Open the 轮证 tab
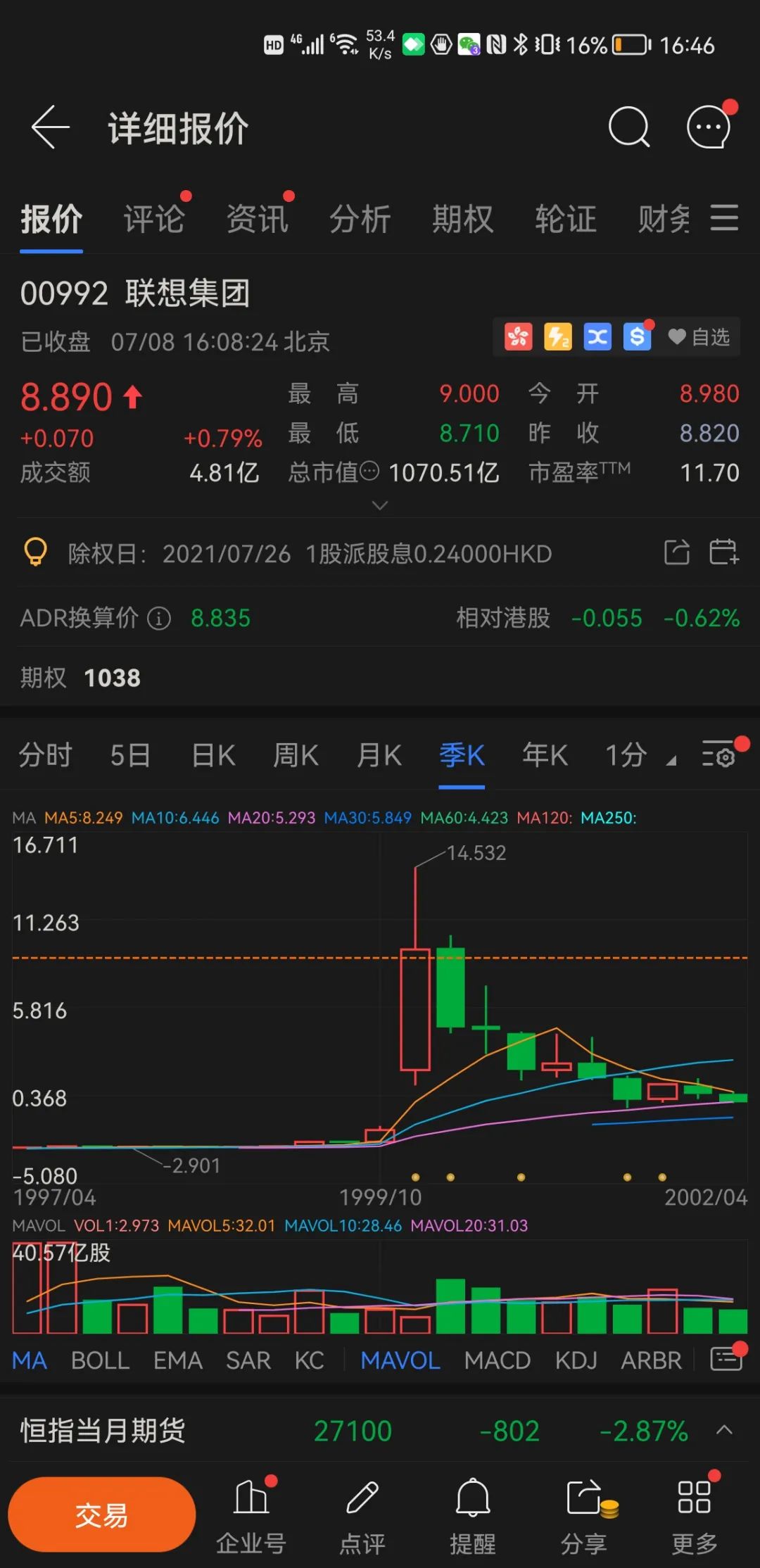 (565, 219)
